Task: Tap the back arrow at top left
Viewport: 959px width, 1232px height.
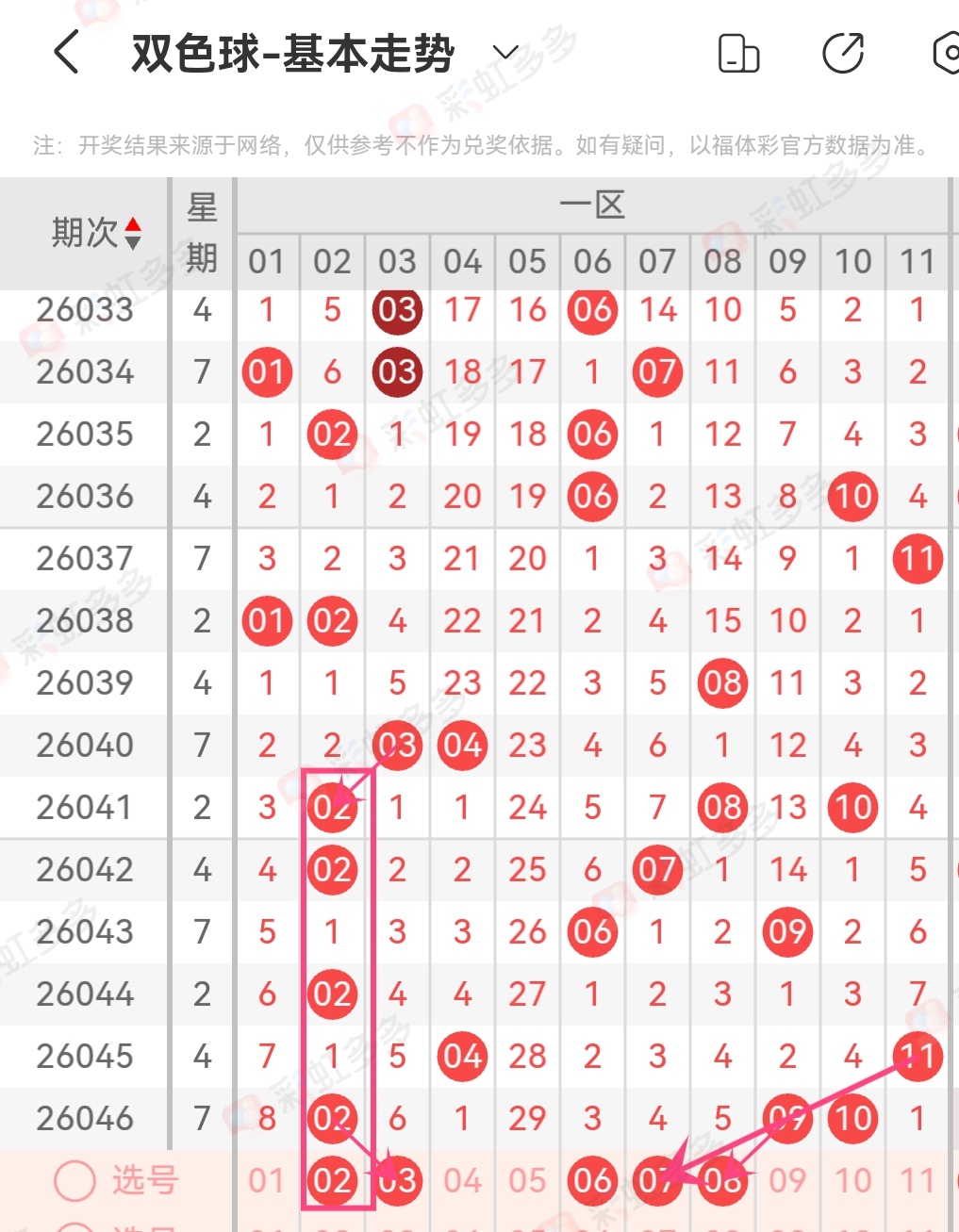Action: (x=66, y=54)
